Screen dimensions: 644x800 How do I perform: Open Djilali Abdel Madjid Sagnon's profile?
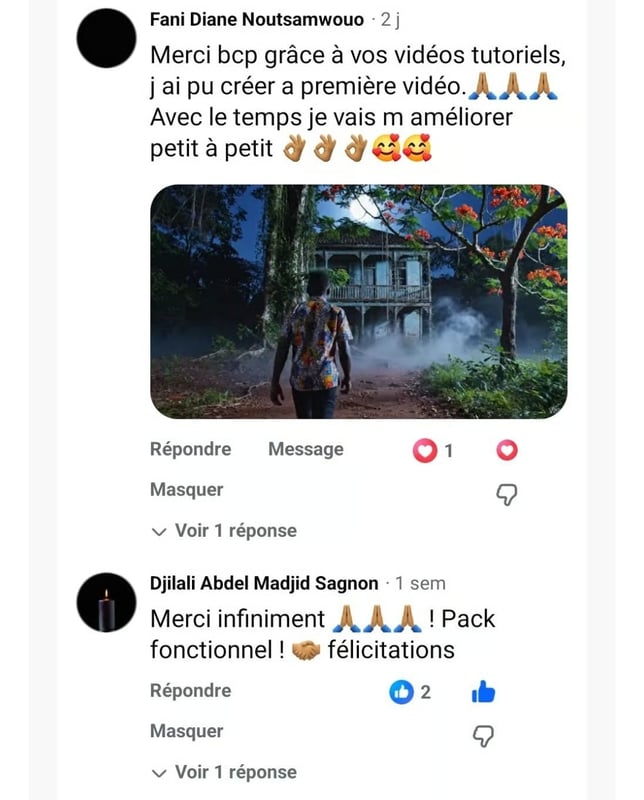pyautogui.click(x=264, y=583)
